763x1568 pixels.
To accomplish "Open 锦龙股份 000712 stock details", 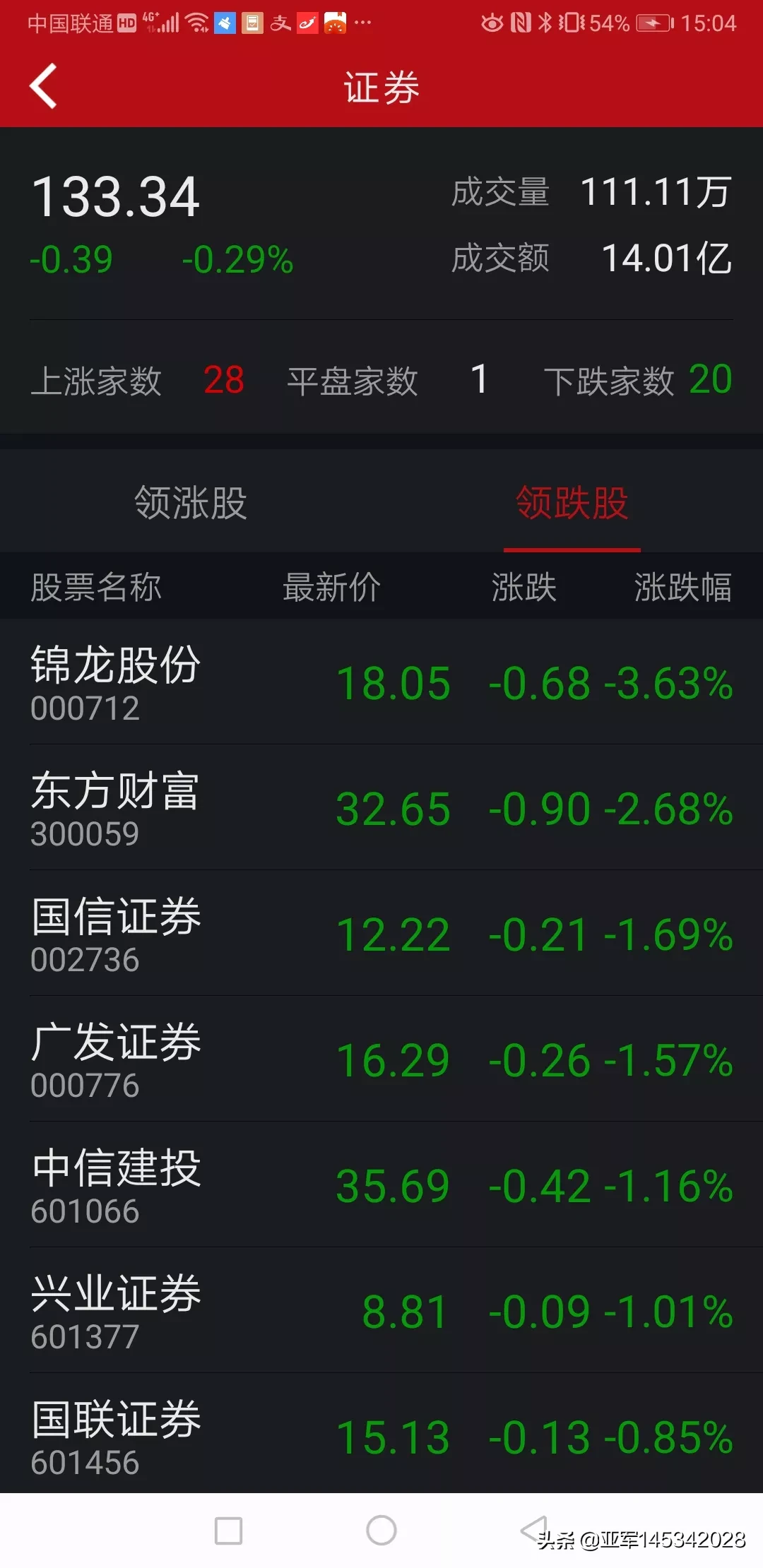I will (381, 682).
